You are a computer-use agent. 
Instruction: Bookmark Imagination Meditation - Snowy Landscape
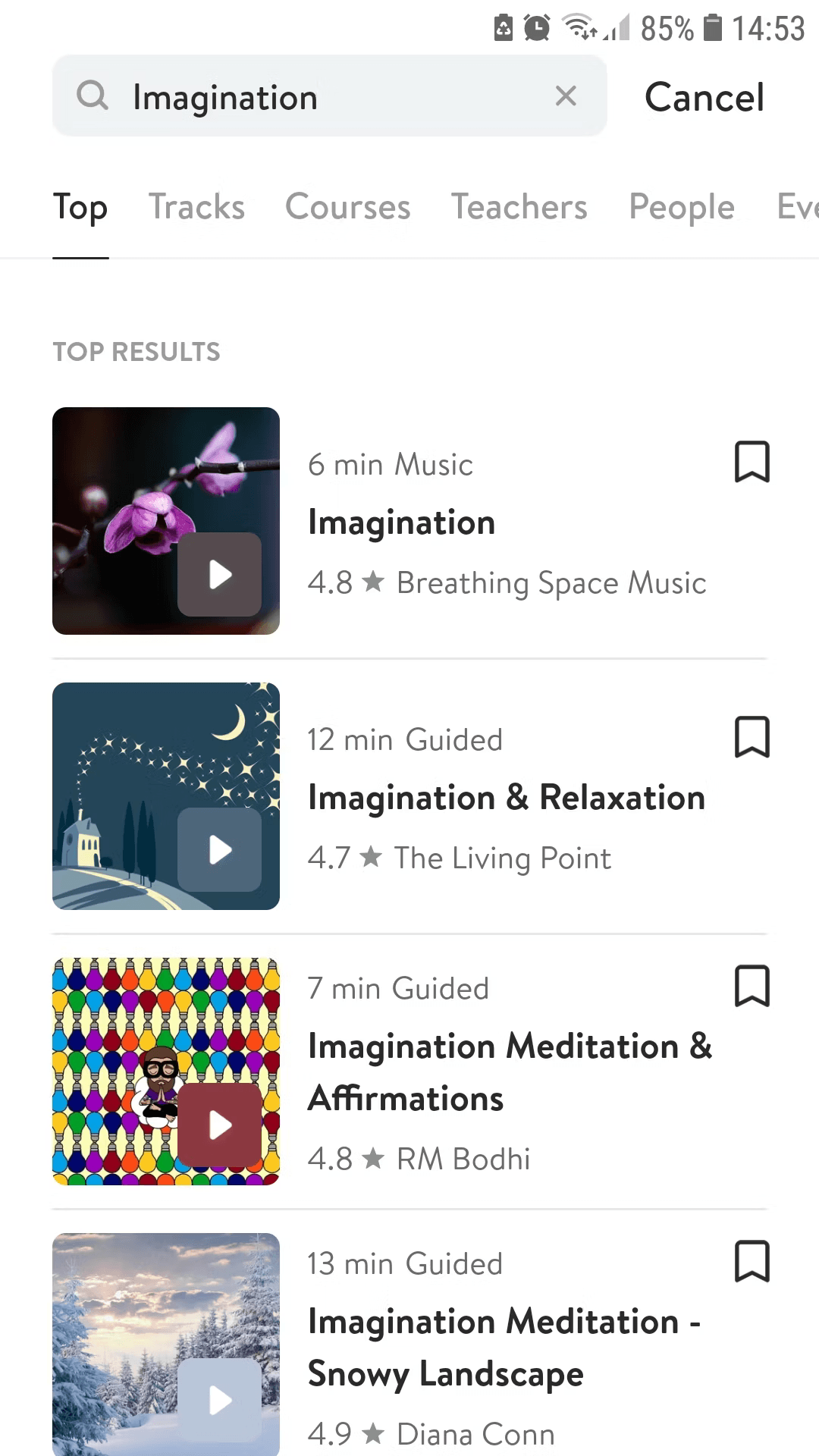coord(752,1261)
